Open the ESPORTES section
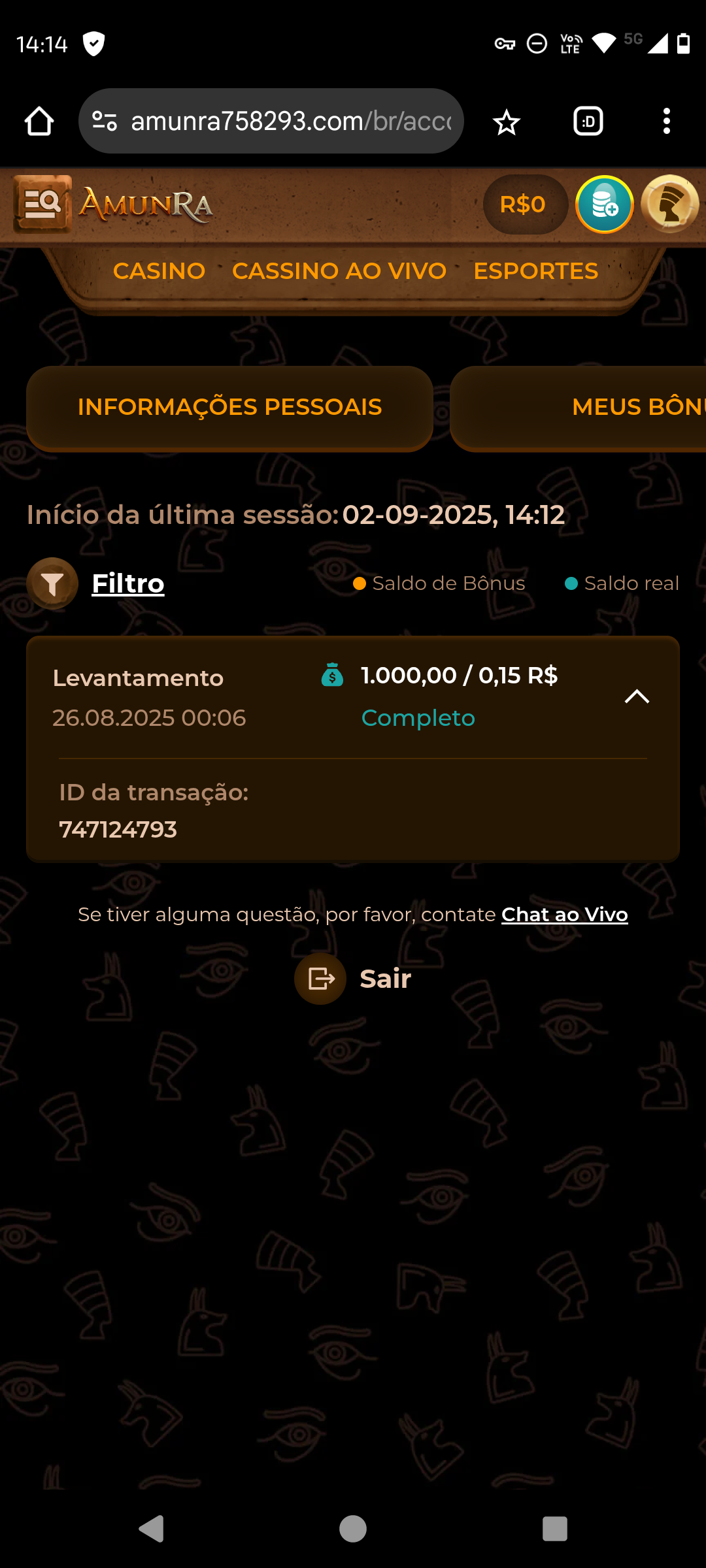The height and width of the screenshot is (1568, 706). (535, 270)
